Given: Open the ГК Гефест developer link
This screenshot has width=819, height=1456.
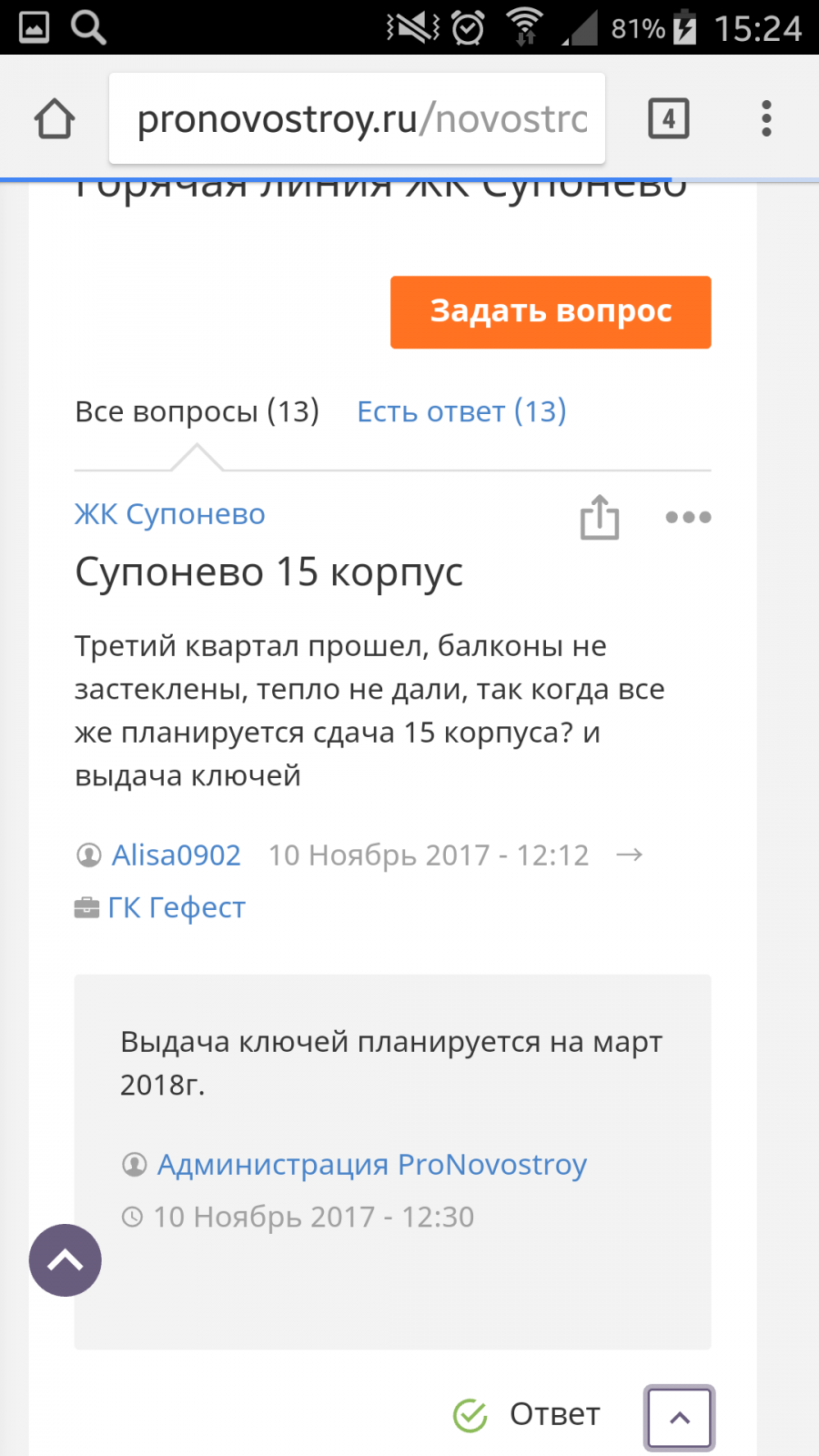Looking at the screenshot, I should point(177,907).
